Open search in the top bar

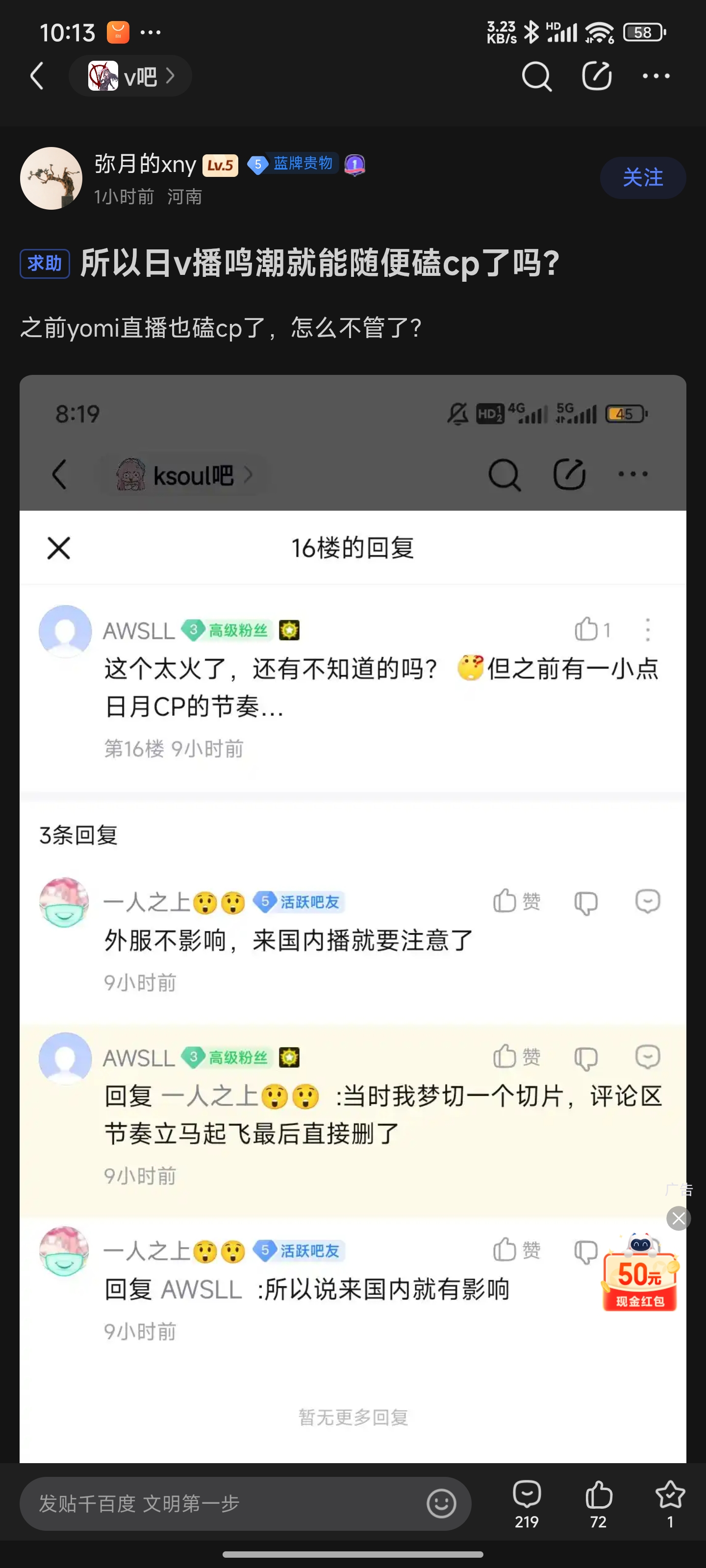pos(536,76)
